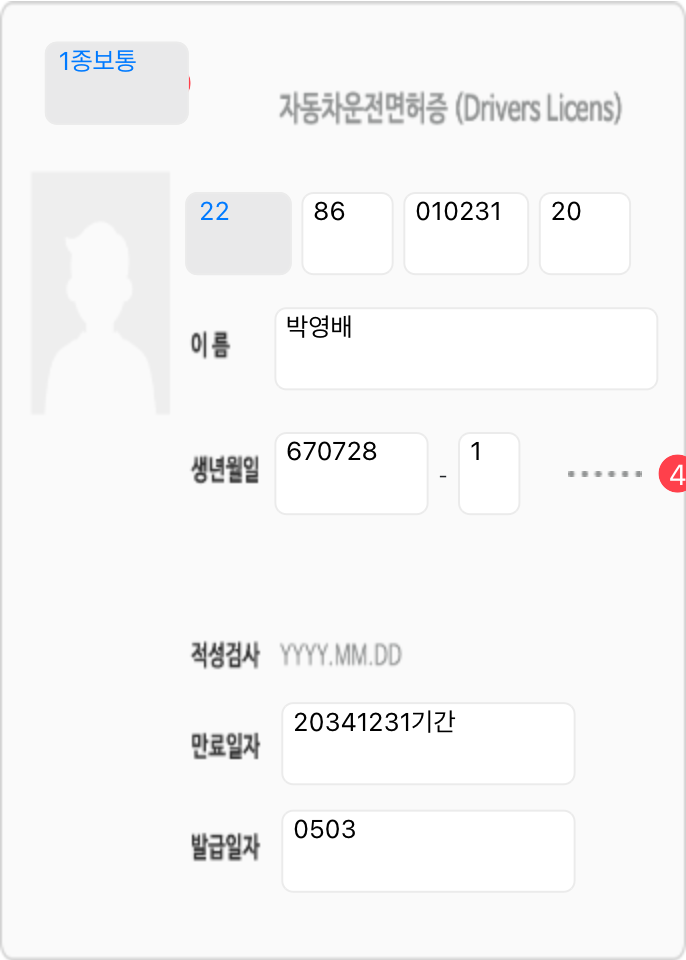Edit expiry date field 20341231기간
Viewport: 686px width, 960px height.
(427, 743)
